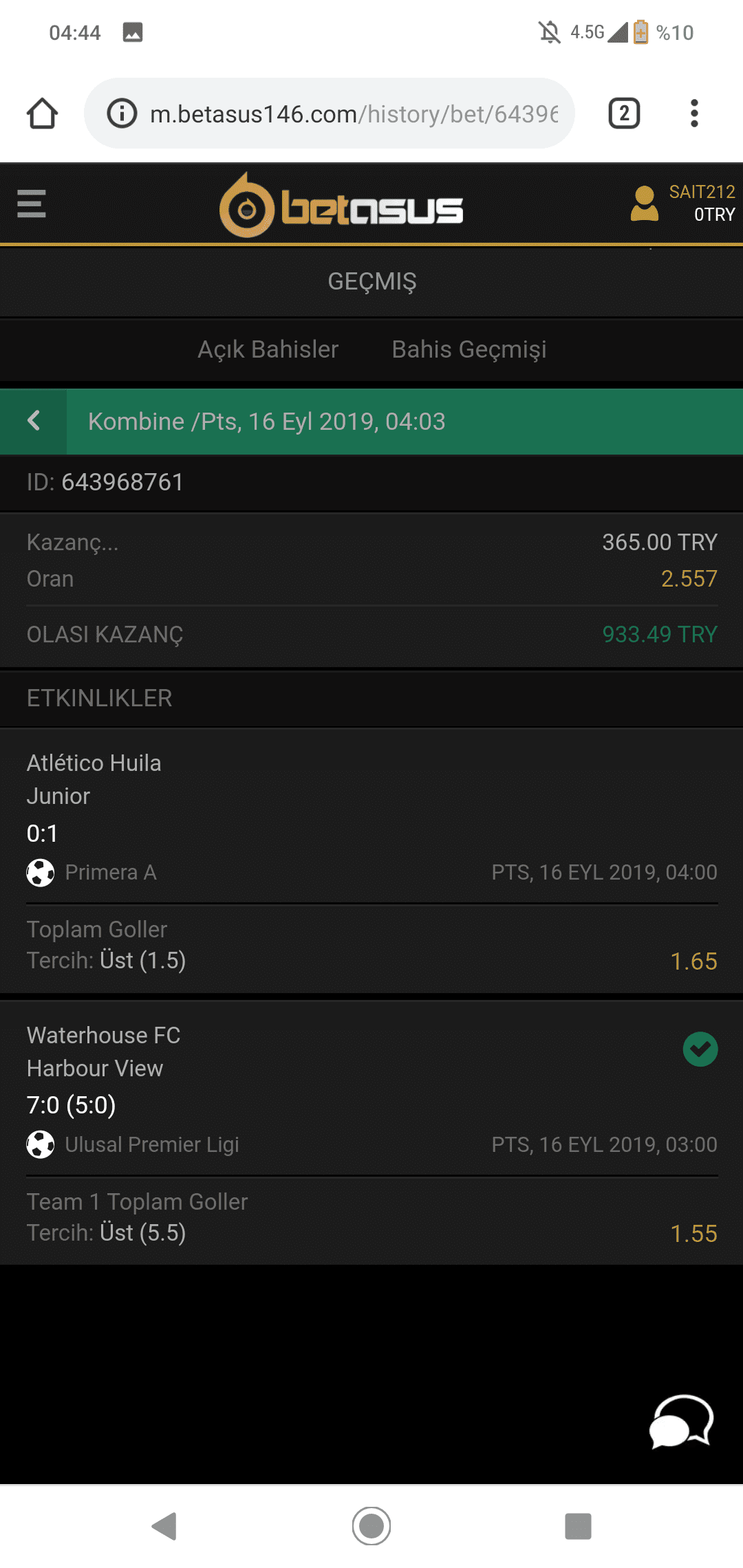Tap the system recent apps button
Screen dimensions: 743x1568
coord(578,1526)
